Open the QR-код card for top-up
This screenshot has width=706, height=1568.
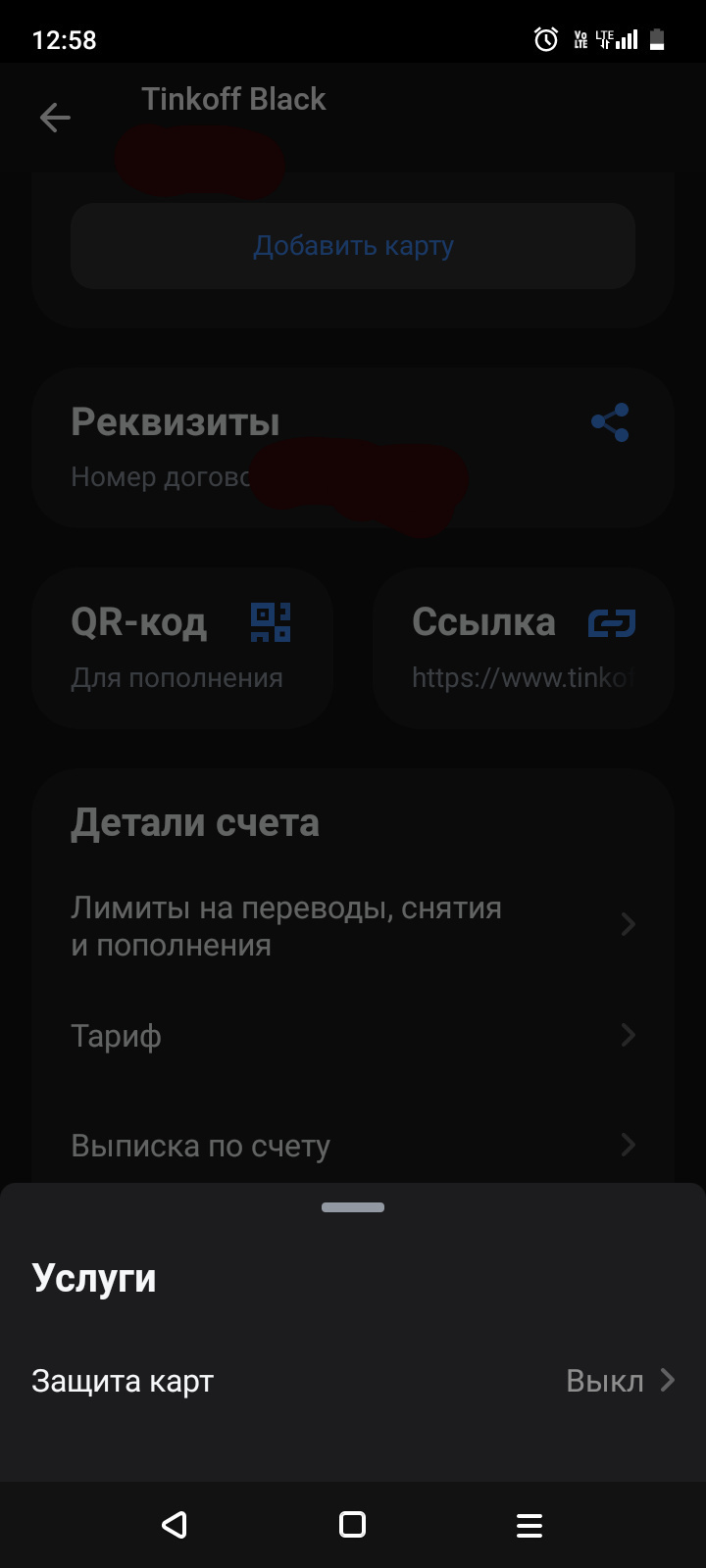click(x=182, y=647)
